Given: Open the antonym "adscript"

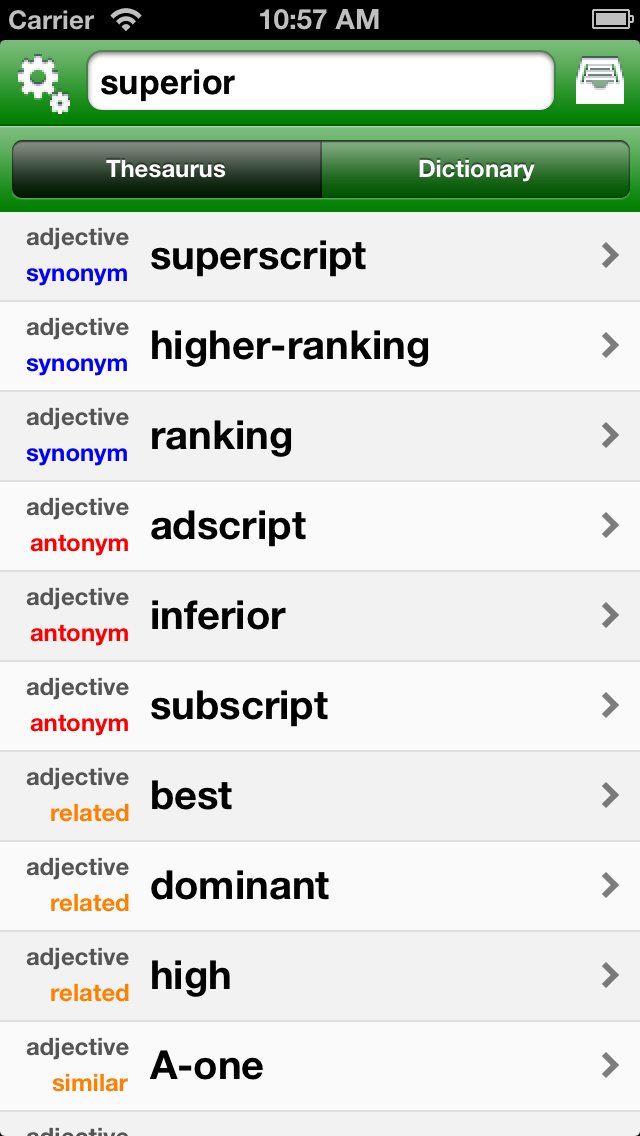Looking at the screenshot, I should [320, 526].
